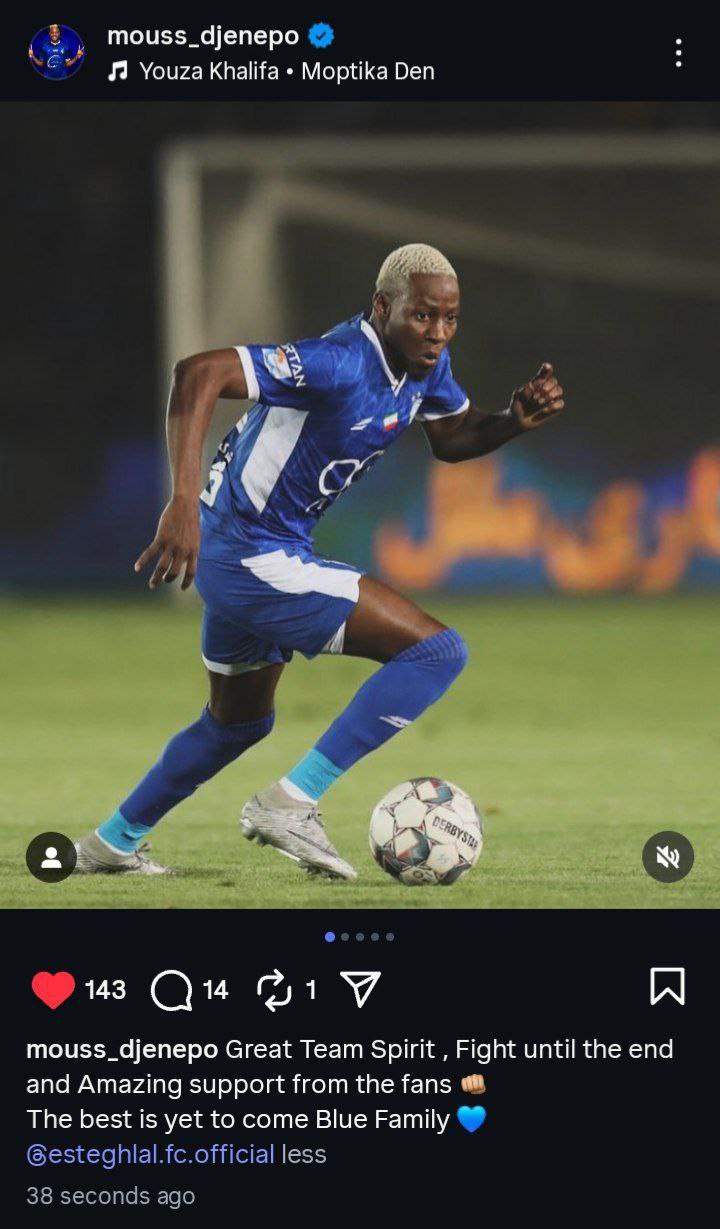Save the post with the bookmark icon
Viewport: 720px width, 1229px height.
pos(667,987)
